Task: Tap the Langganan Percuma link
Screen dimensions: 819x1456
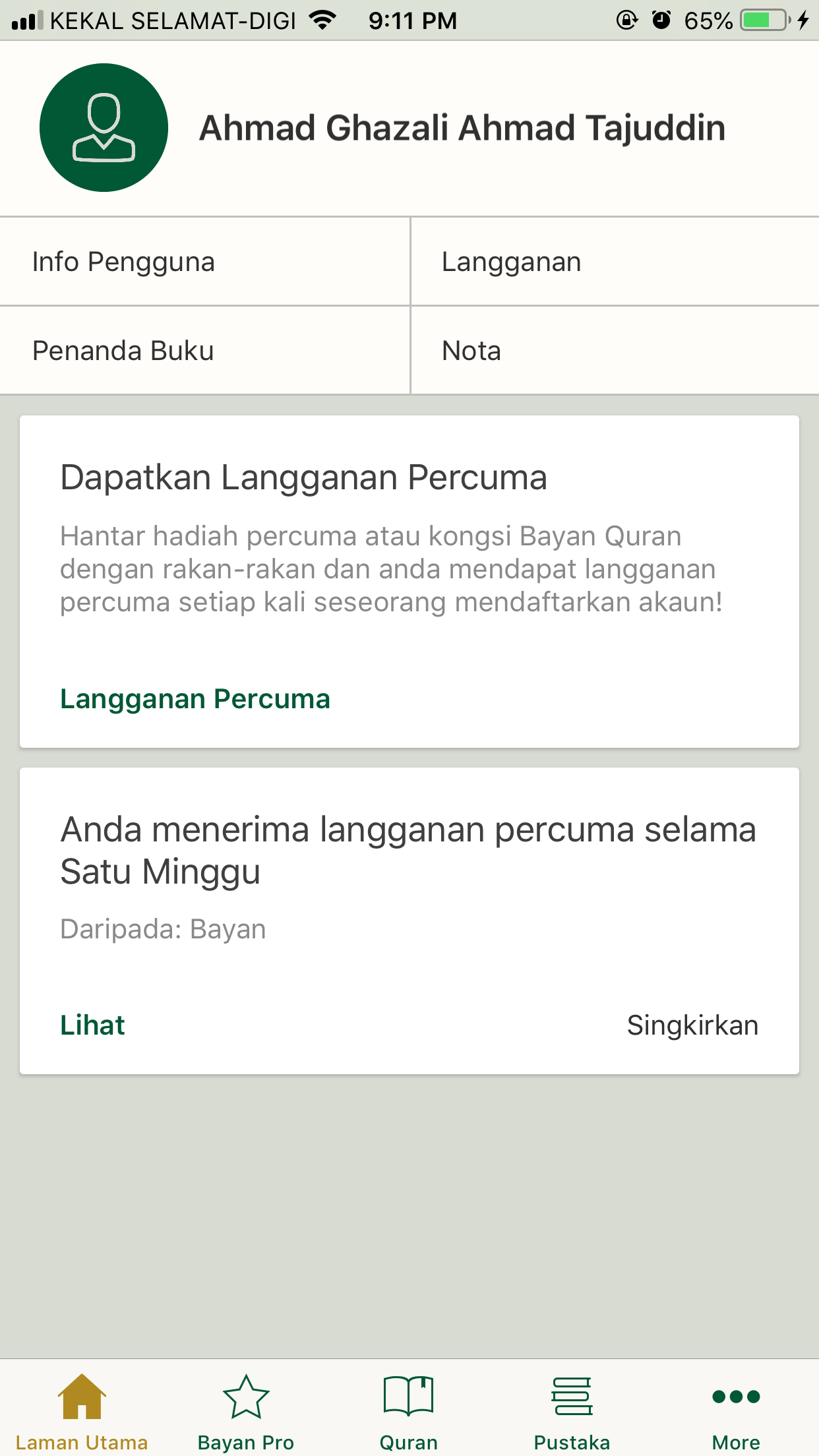Action: coord(195,699)
